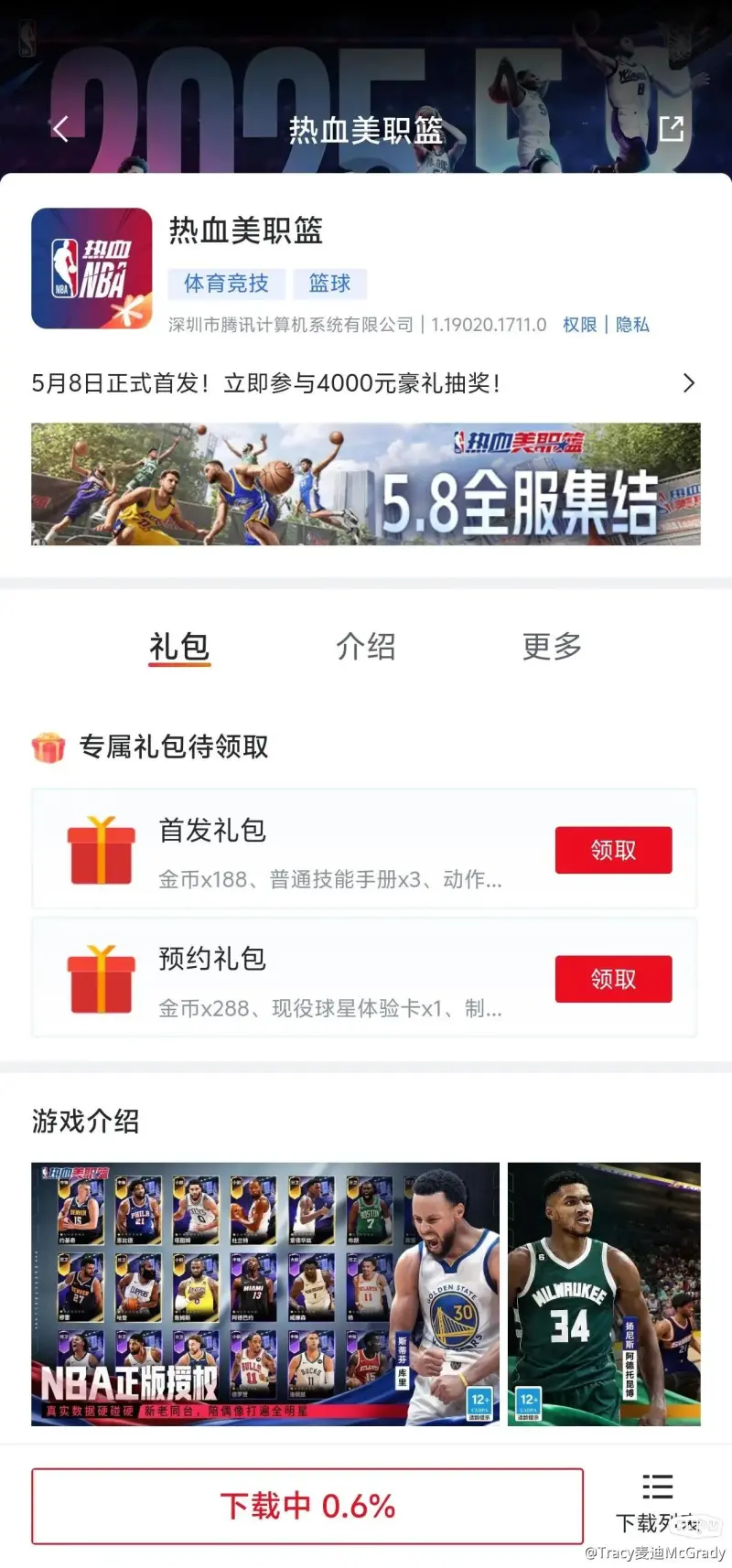
Task: Switch to the 礼包 tab
Action: pyautogui.click(x=179, y=647)
